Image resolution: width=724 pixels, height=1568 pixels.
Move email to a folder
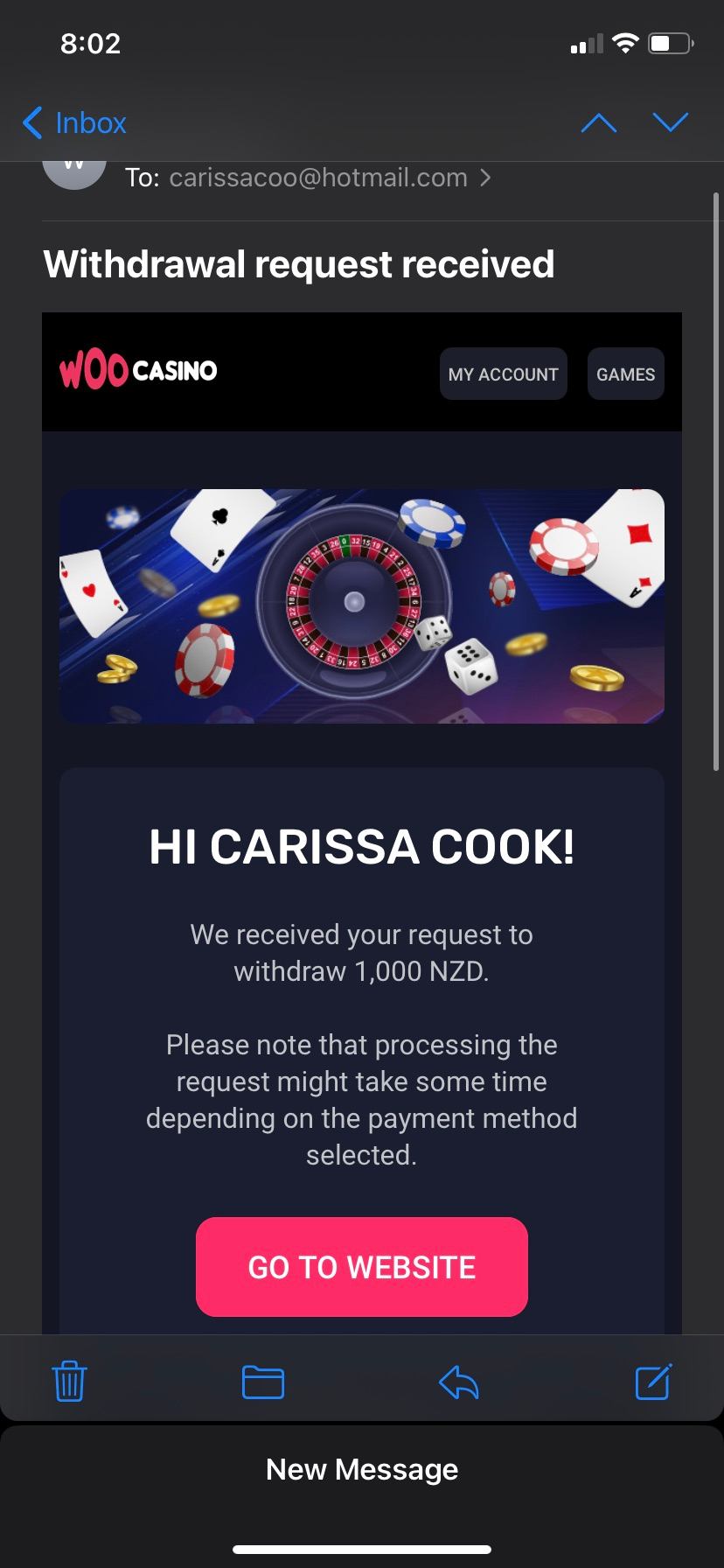262,1382
